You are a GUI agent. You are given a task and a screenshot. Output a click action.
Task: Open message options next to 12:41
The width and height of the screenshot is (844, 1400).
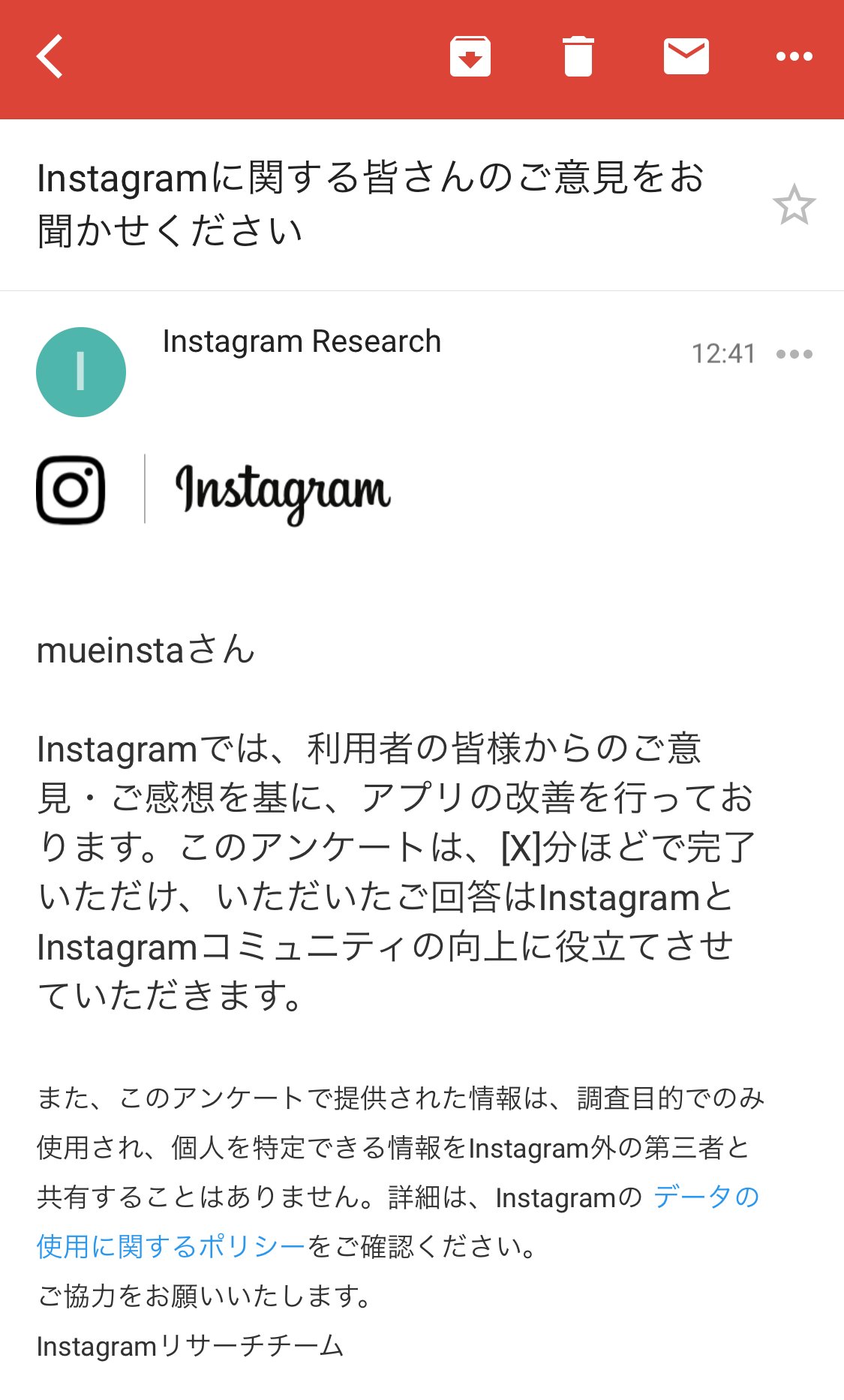[x=794, y=354]
